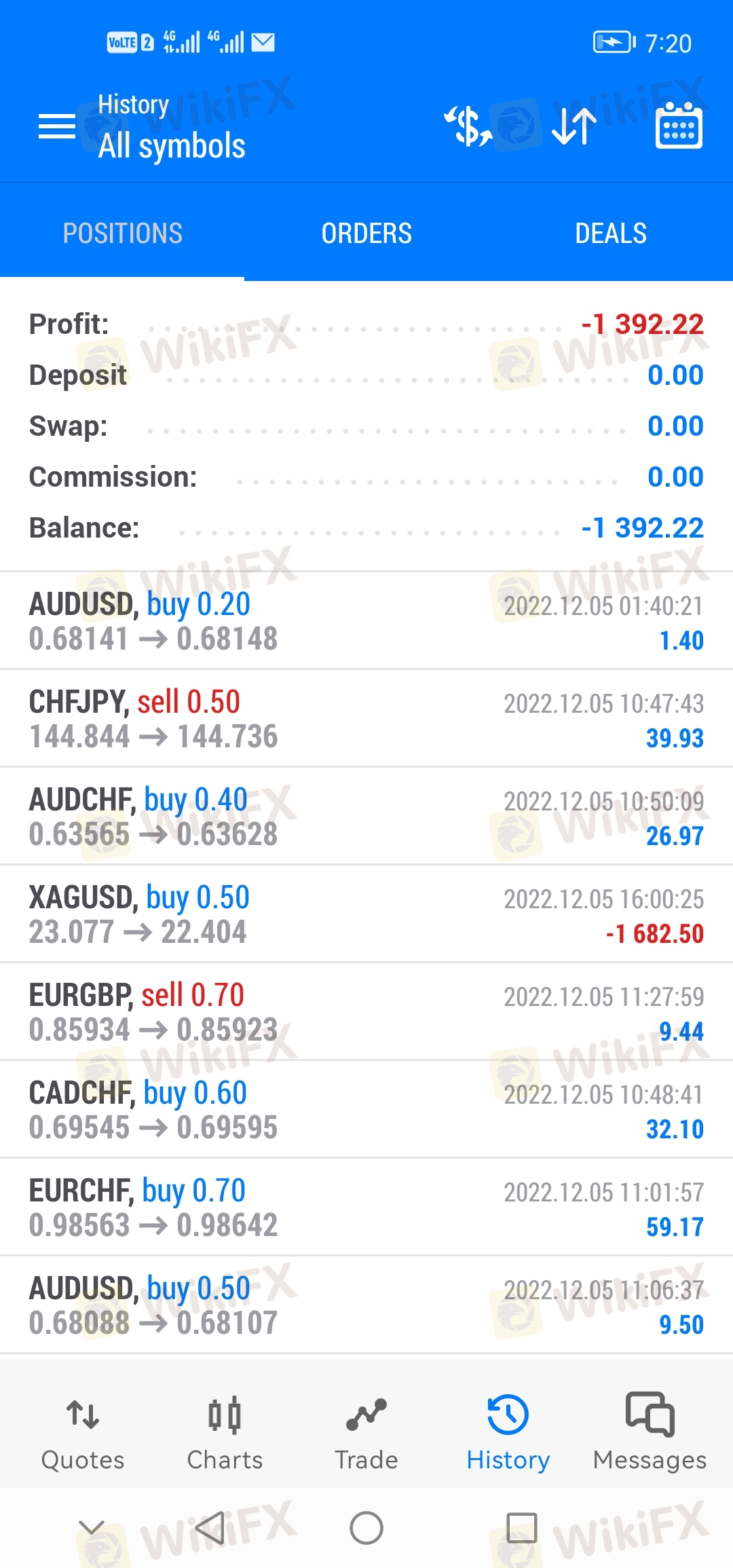This screenshot has height=1568, width=733.
Task: Switch to the Orders tab
Action: (x=366, y=234)
